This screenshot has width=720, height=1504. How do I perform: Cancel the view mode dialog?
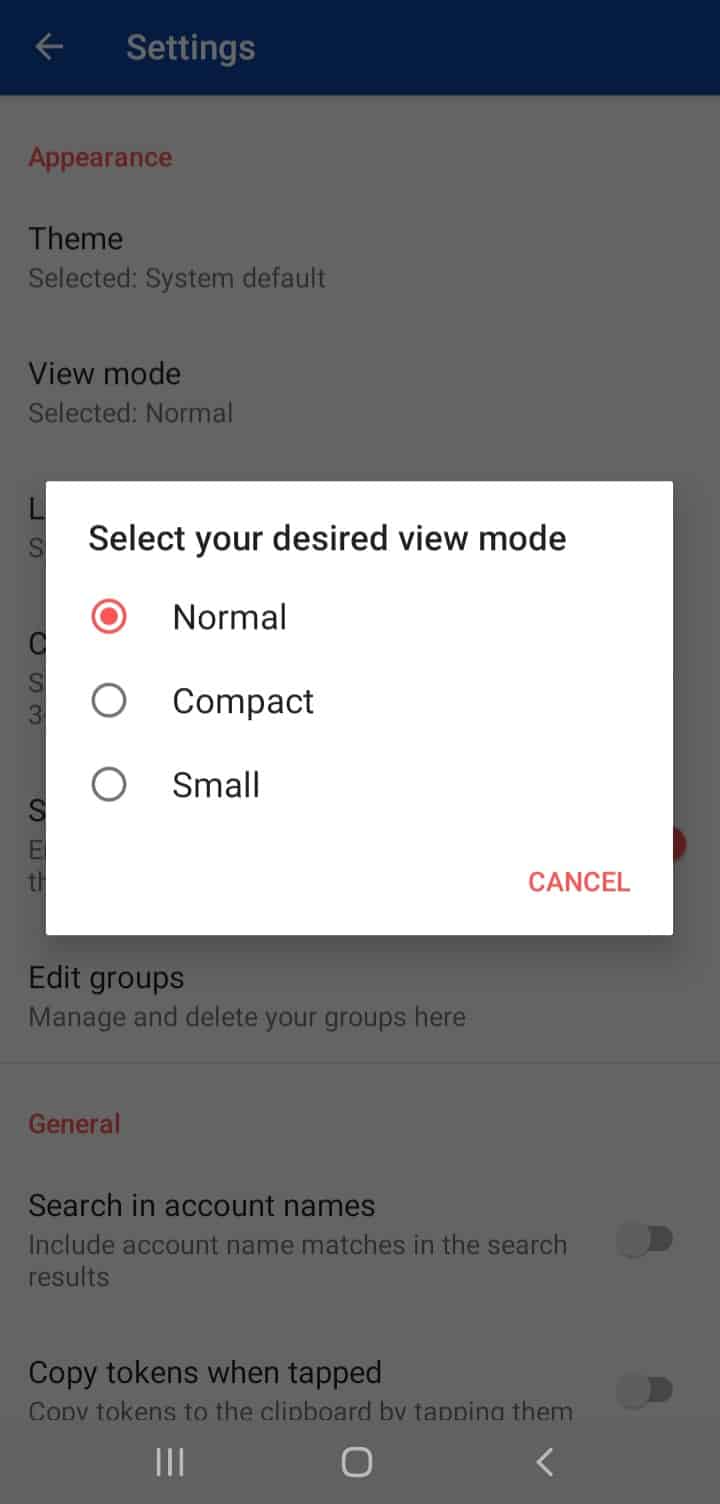pyautogui.click(x=578, y=881)
